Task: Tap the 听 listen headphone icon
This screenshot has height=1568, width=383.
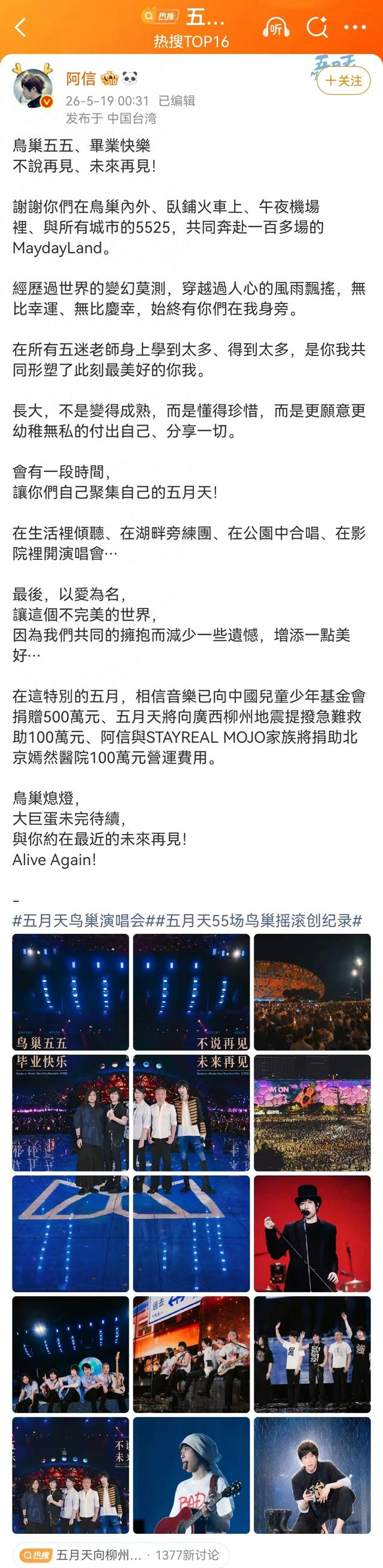Action: pos(276,28)
